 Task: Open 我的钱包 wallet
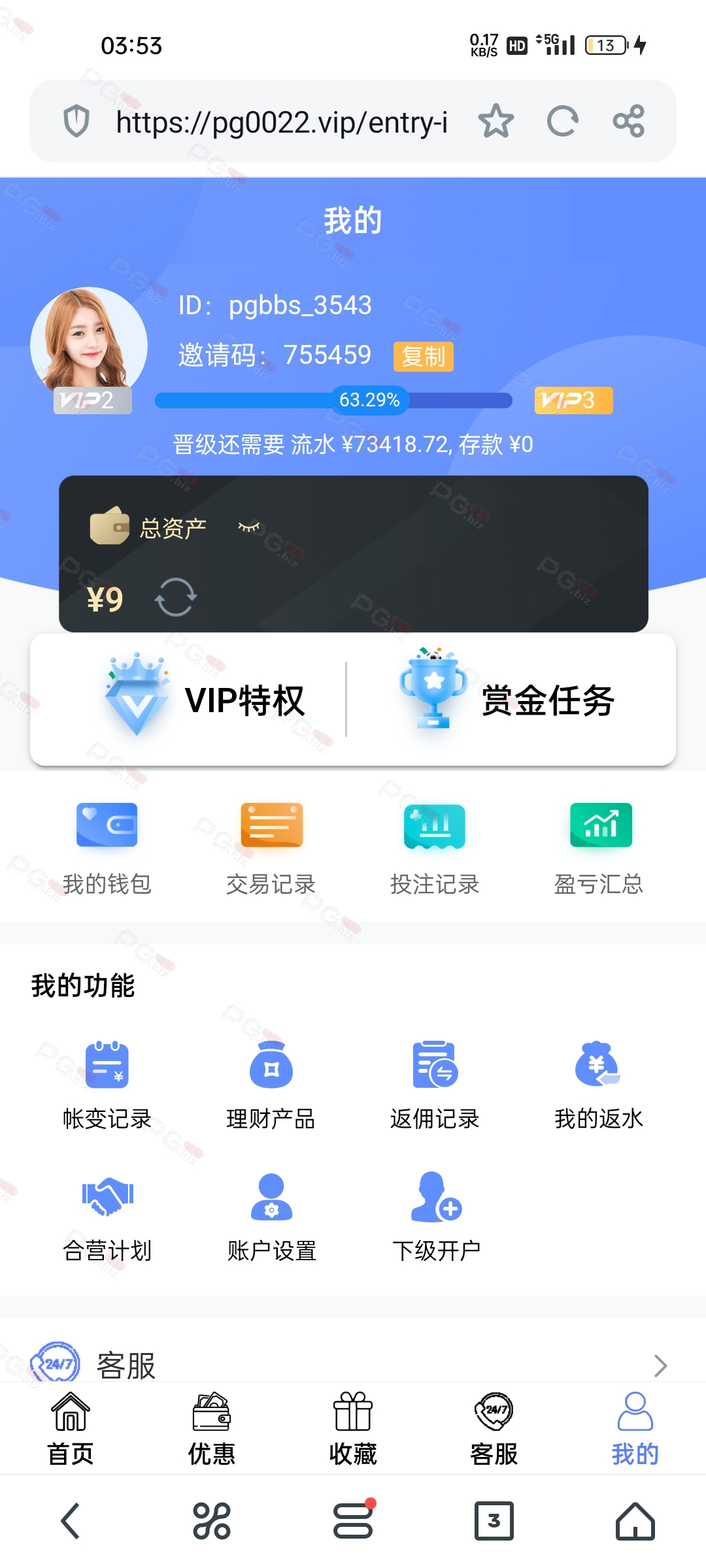(x=107, y=848)
